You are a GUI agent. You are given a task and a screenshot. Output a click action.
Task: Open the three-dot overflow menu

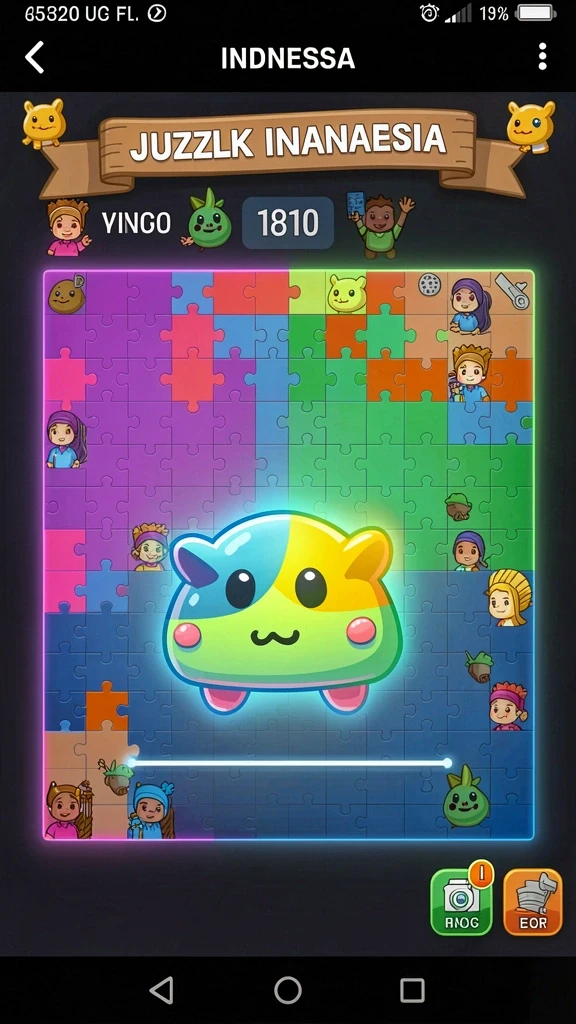(x=542, y=57)
